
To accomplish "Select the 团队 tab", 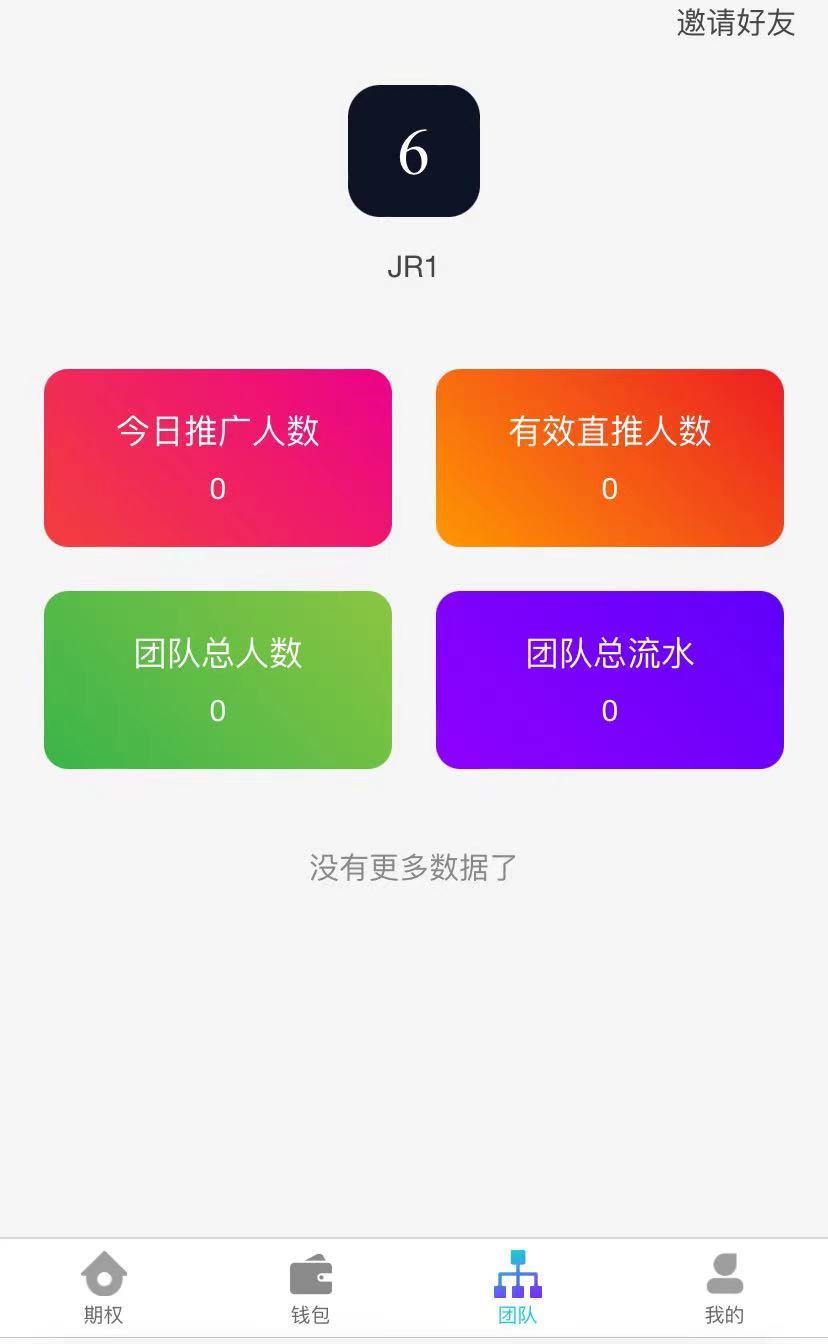I will (518, 1289).
